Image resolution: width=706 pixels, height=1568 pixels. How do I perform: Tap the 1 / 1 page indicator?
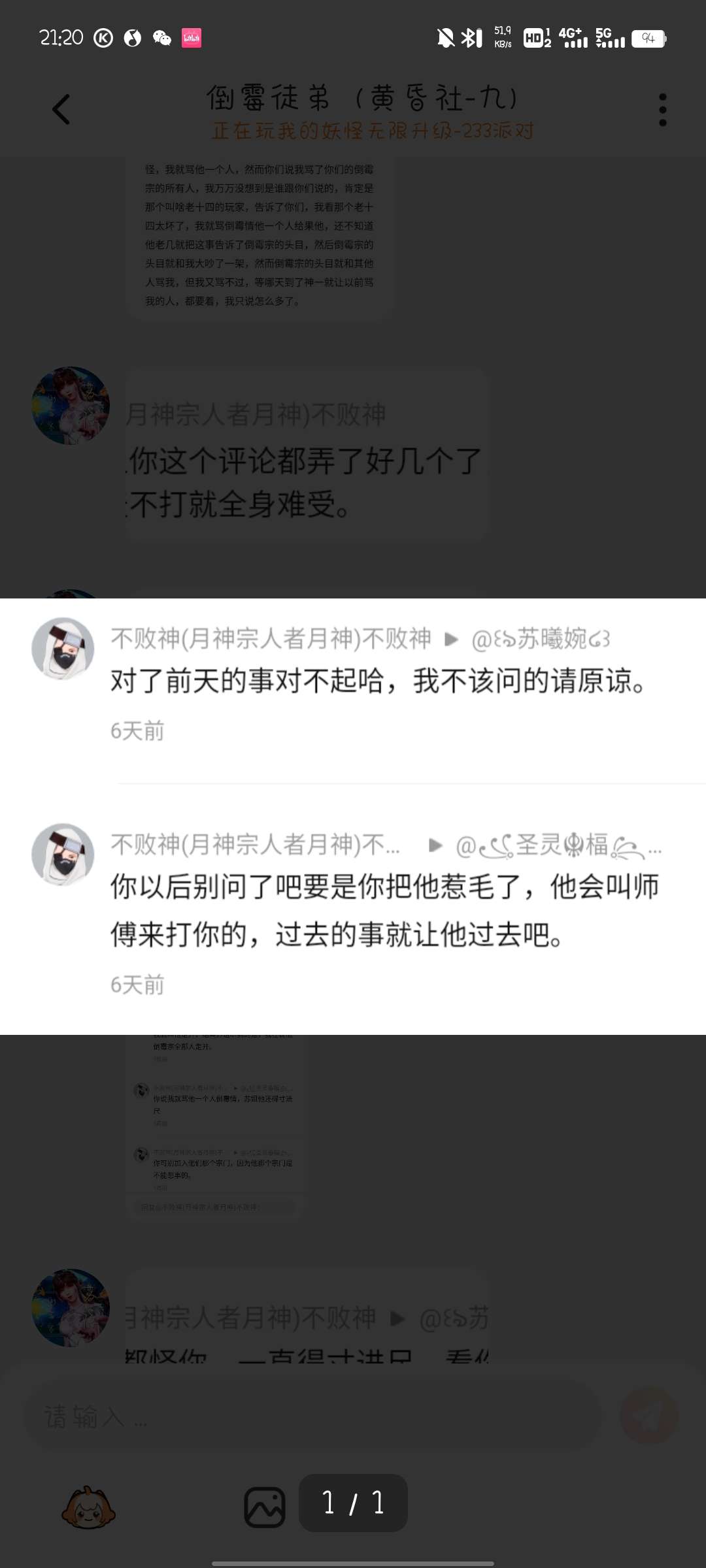[x=353, y=1503]
